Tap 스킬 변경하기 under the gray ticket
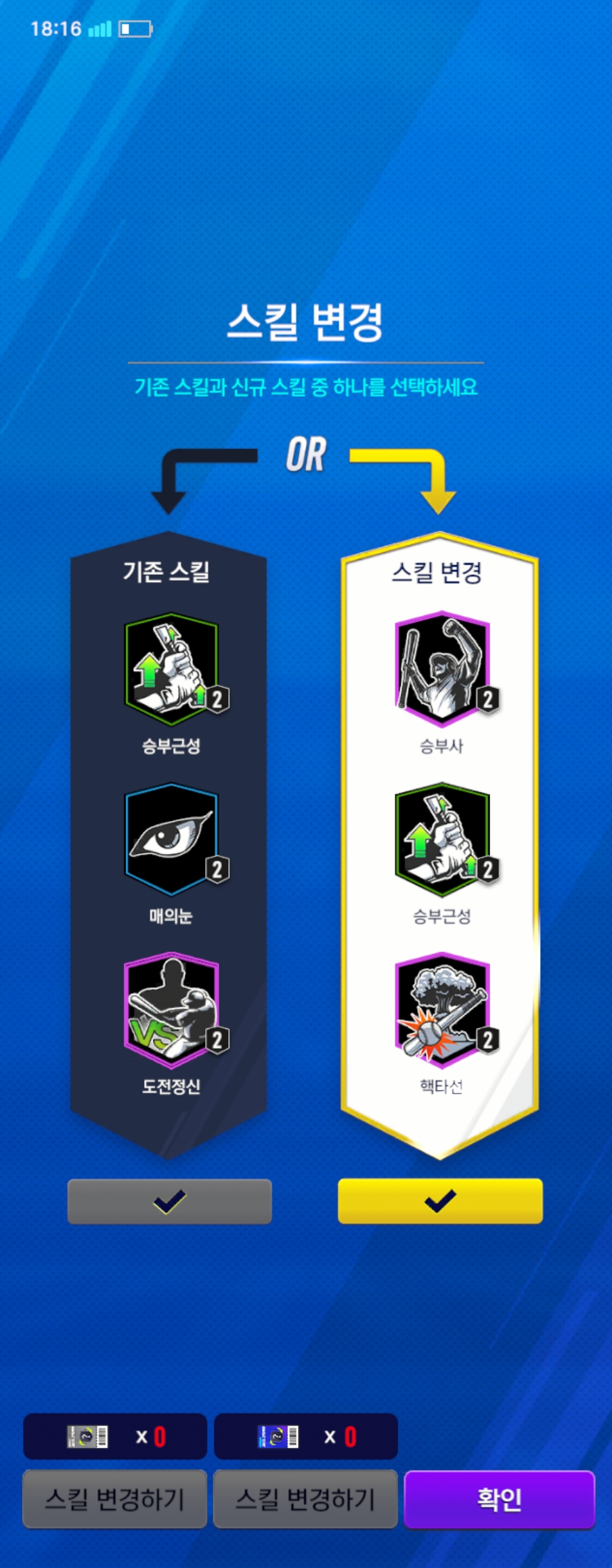The height and width of the screenshot is (1568, 612). click(114, 1498)
